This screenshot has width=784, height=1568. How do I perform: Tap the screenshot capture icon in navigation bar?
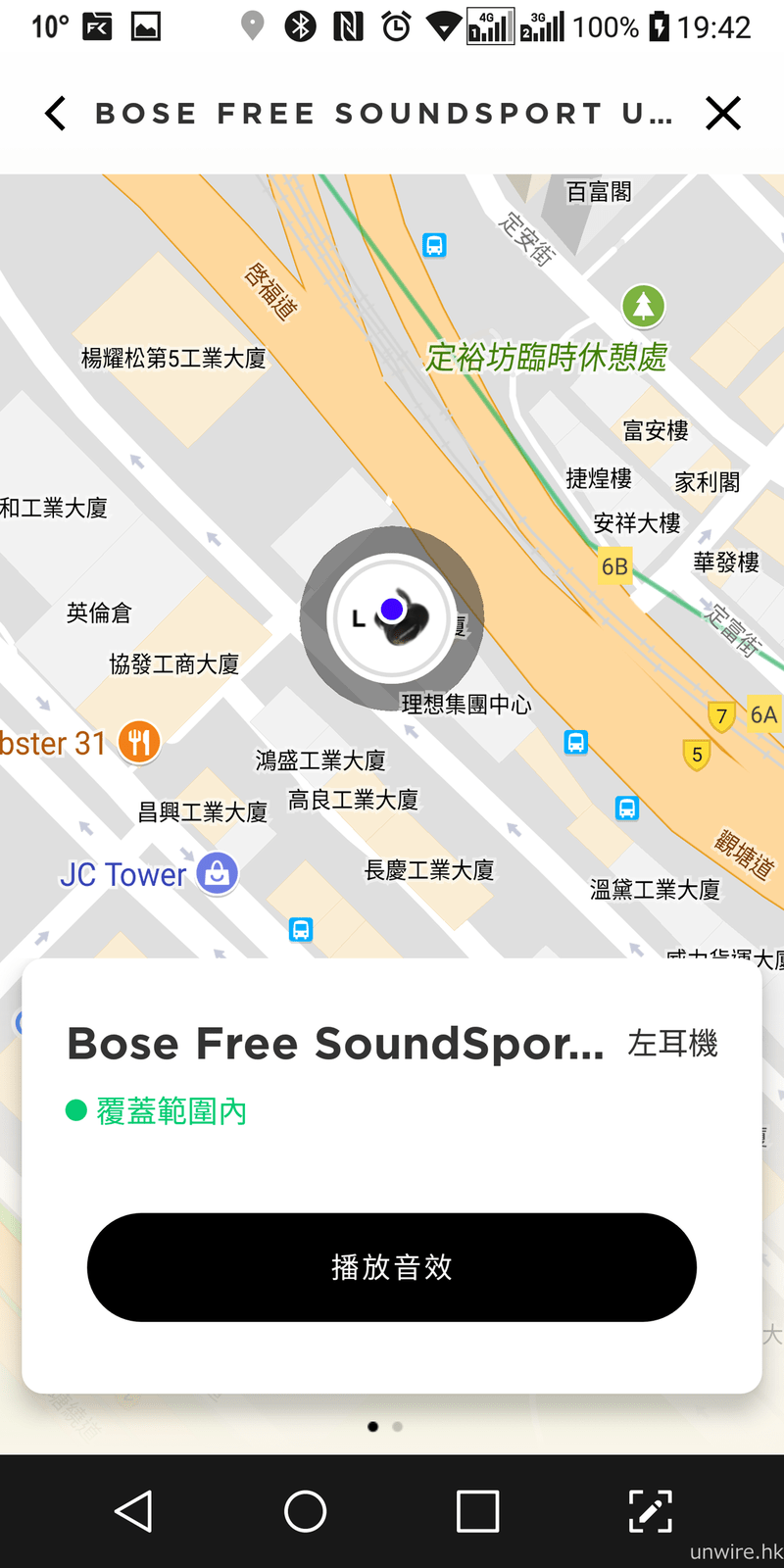tap(650, 1511)
